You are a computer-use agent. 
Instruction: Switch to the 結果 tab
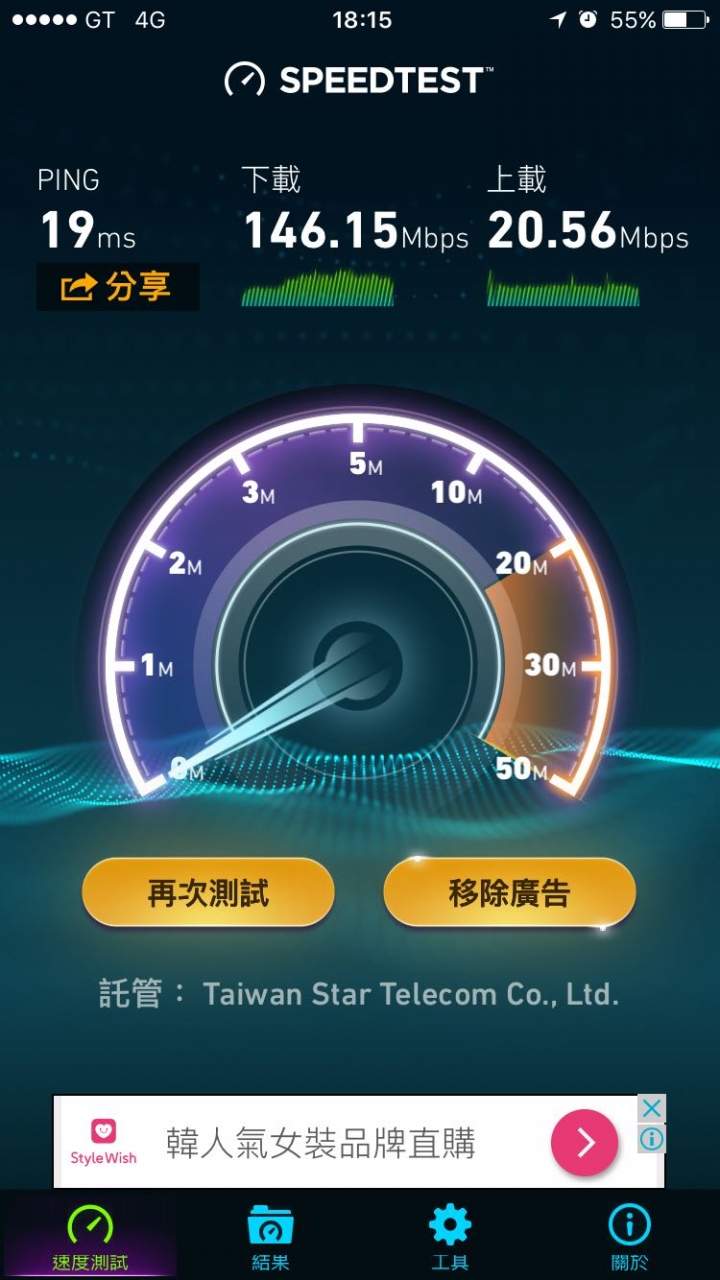point(270,1237)
